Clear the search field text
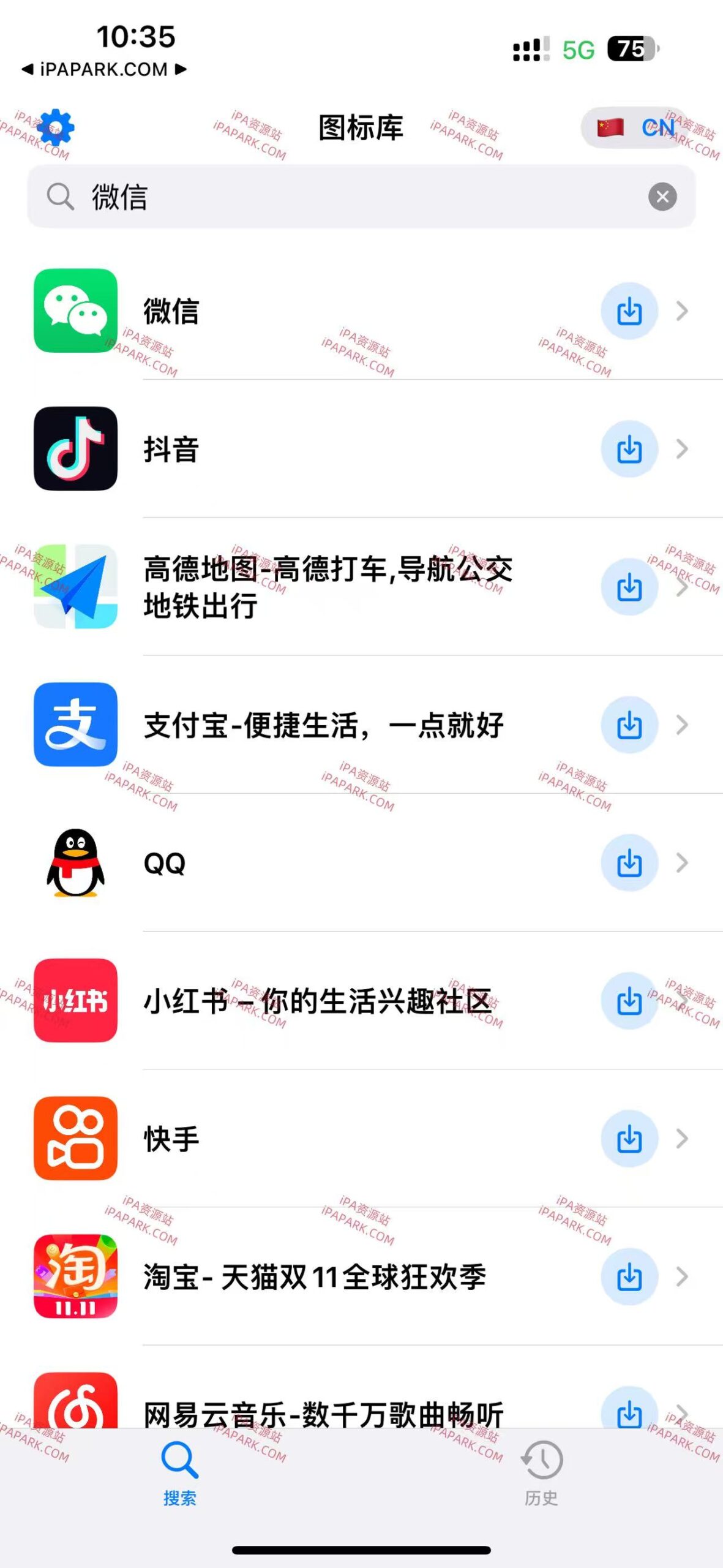The width and height of the screenshot is (723, 1568). click(x=660, y=197)
